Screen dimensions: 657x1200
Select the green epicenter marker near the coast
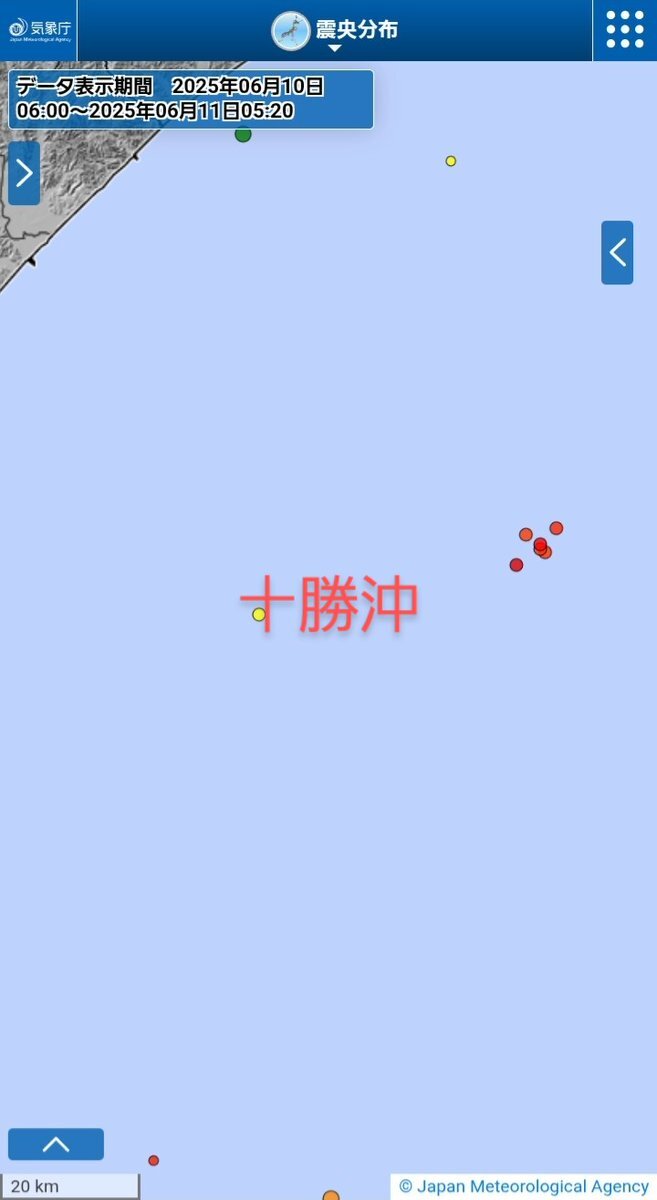(x=243, y=134)
